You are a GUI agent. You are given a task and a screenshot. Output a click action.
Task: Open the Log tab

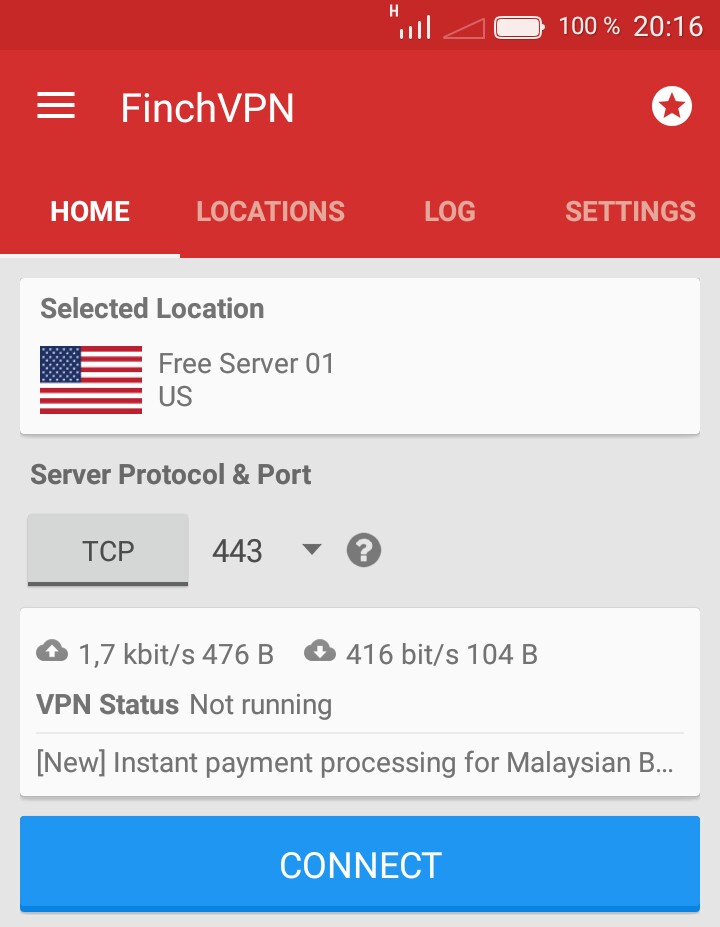(449, 211)
